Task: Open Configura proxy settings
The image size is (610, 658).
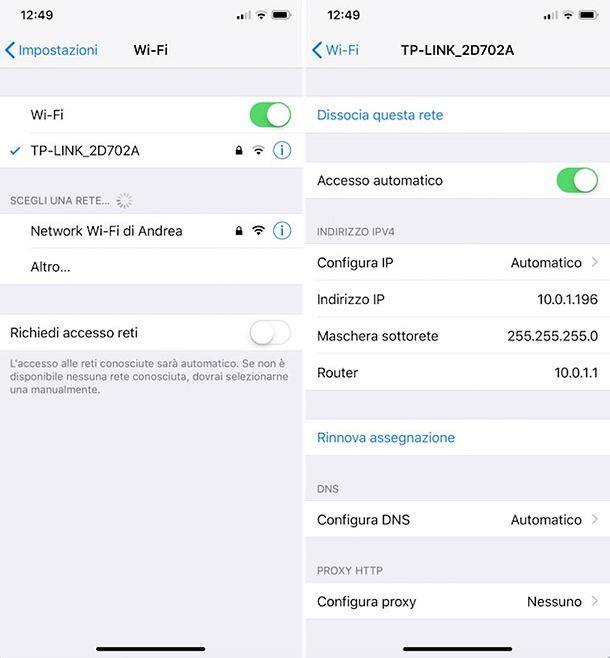Action: tap(457, 602)
